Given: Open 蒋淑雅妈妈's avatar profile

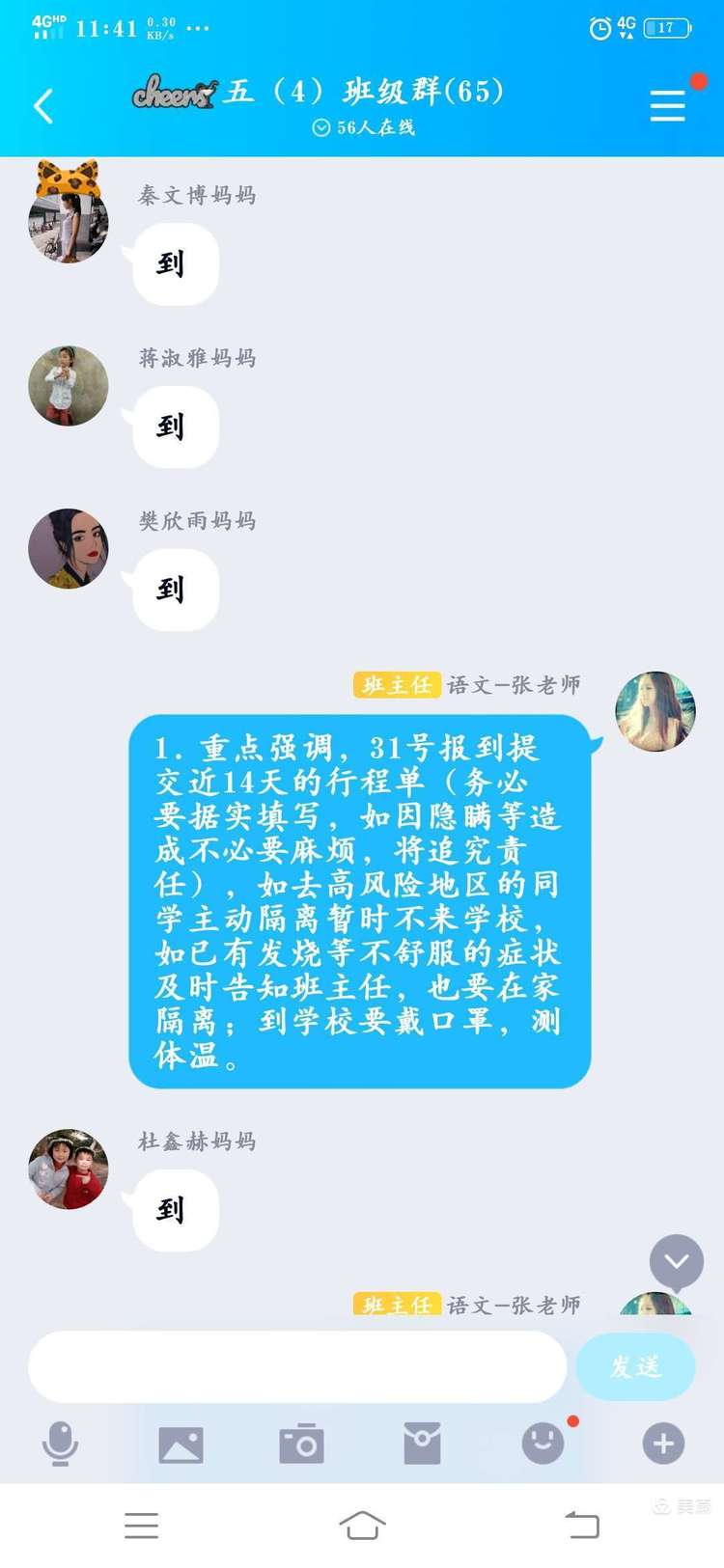Looking at the screenshot, I should click(x=69, y=386).
